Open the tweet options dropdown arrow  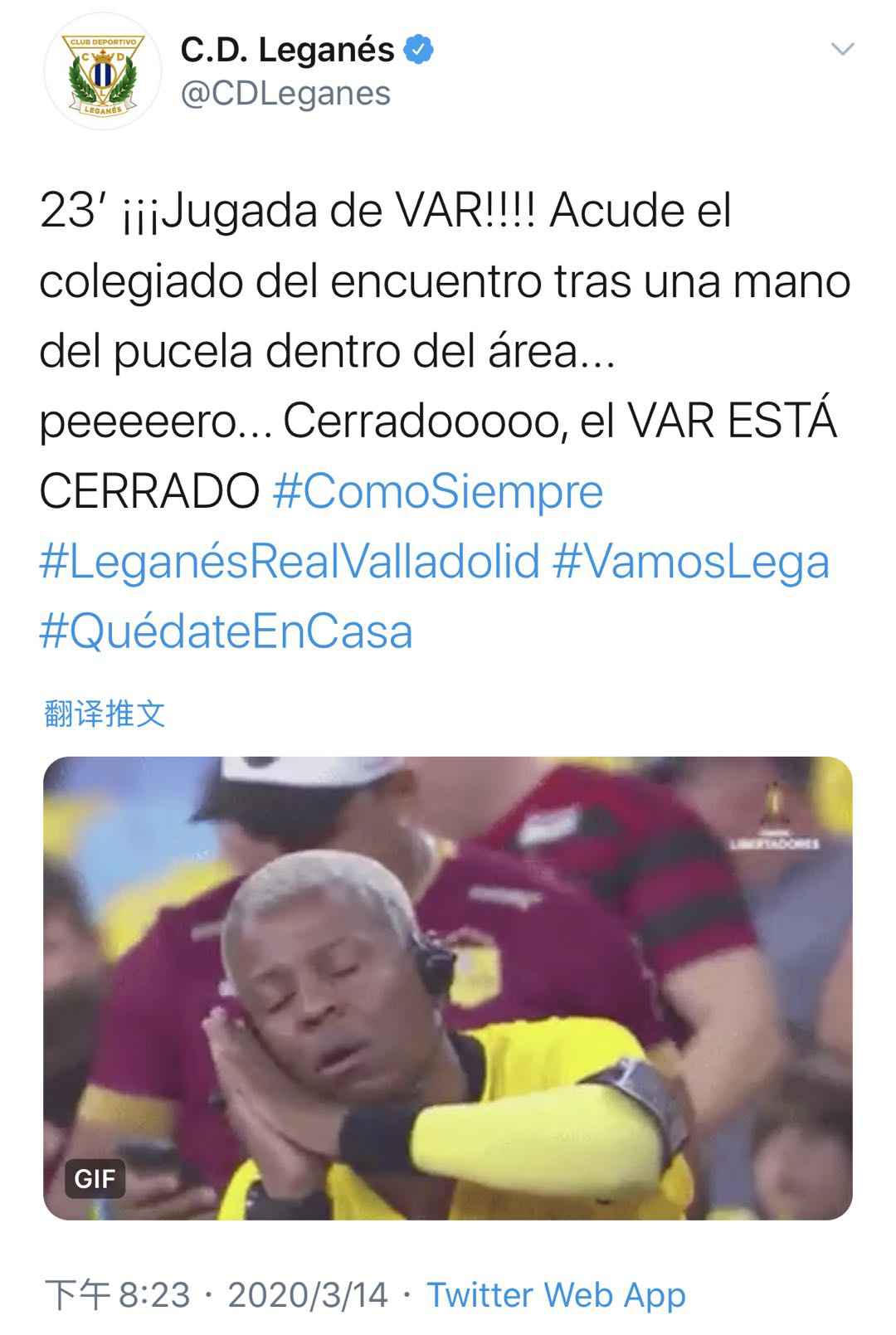click(842, 51)
